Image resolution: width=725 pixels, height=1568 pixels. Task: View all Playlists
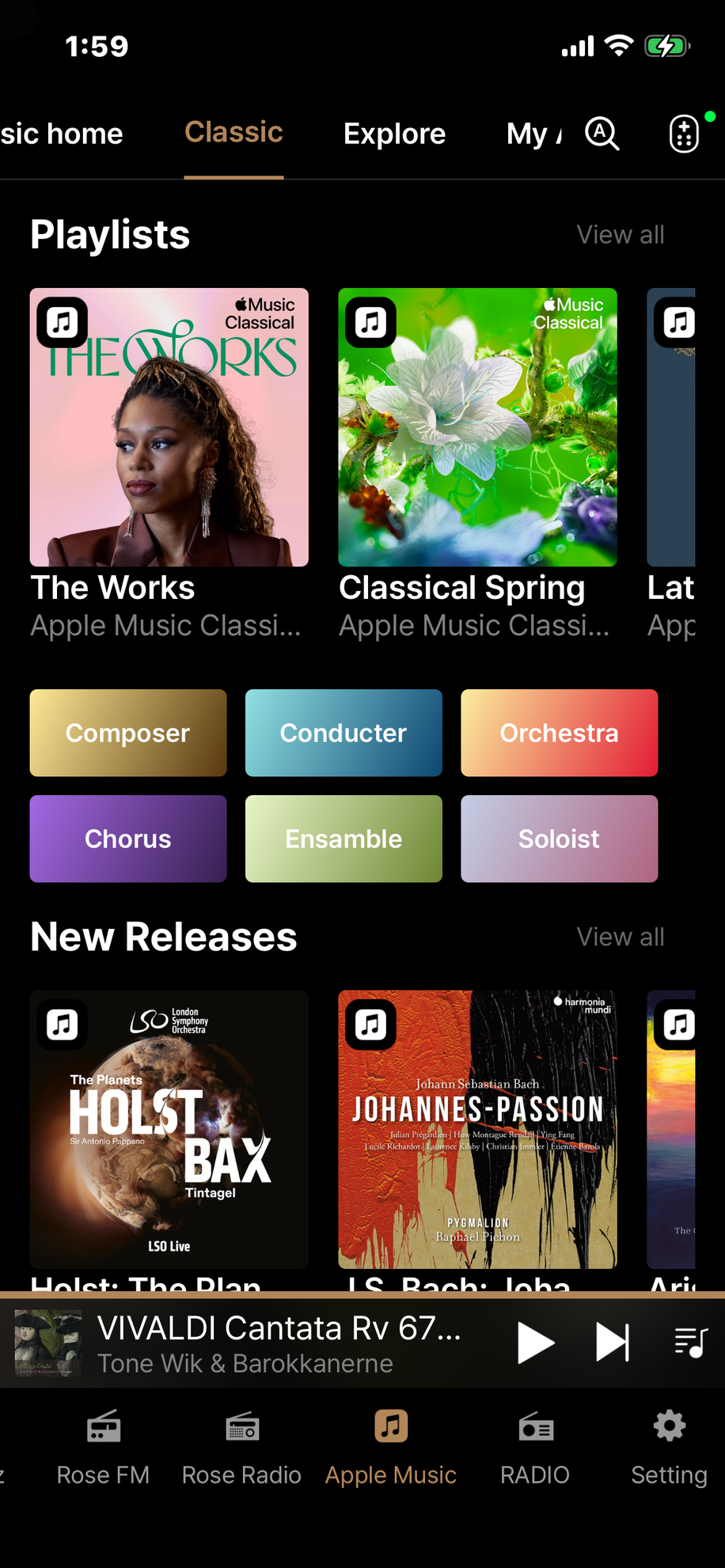point(620,235)
